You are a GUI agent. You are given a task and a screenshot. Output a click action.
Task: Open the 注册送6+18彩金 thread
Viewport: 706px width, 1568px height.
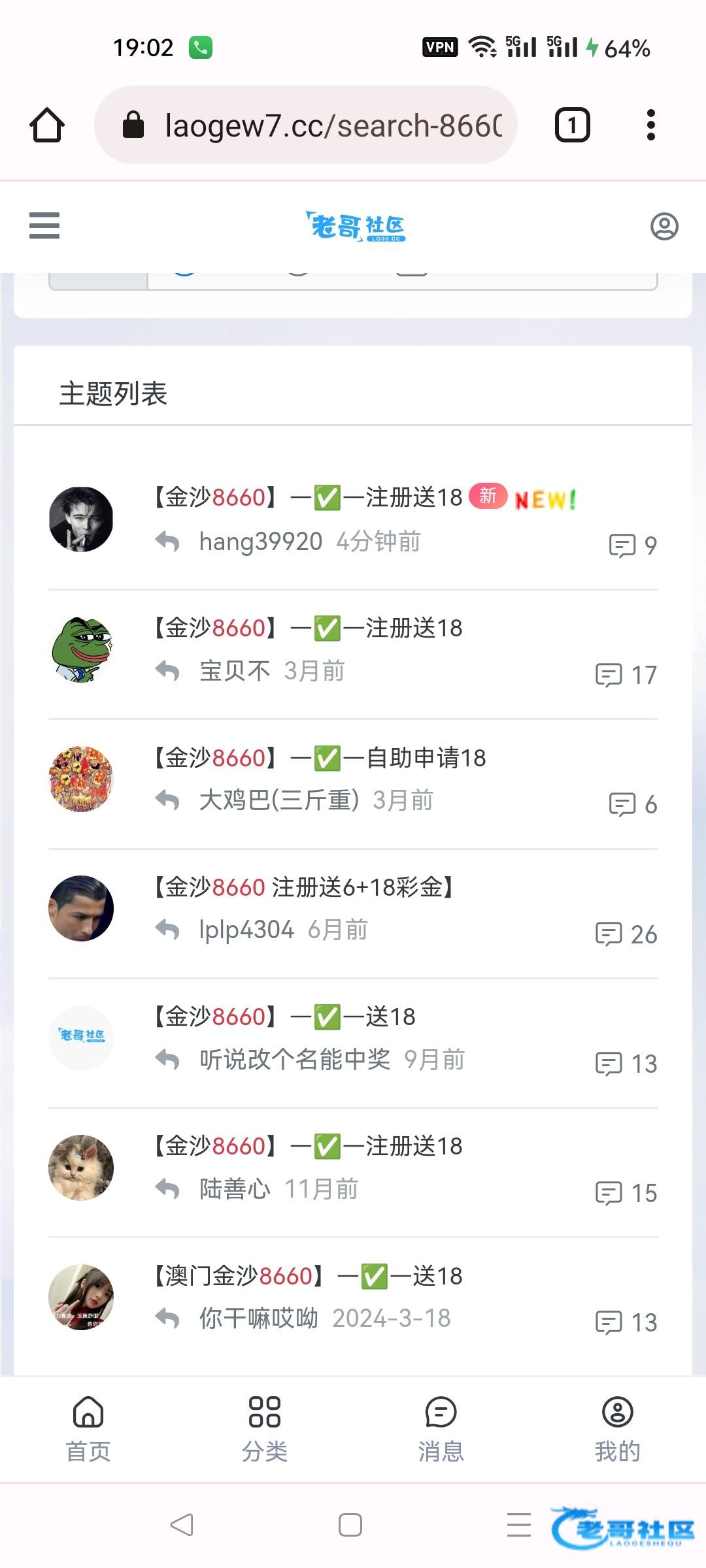point(304,887)
